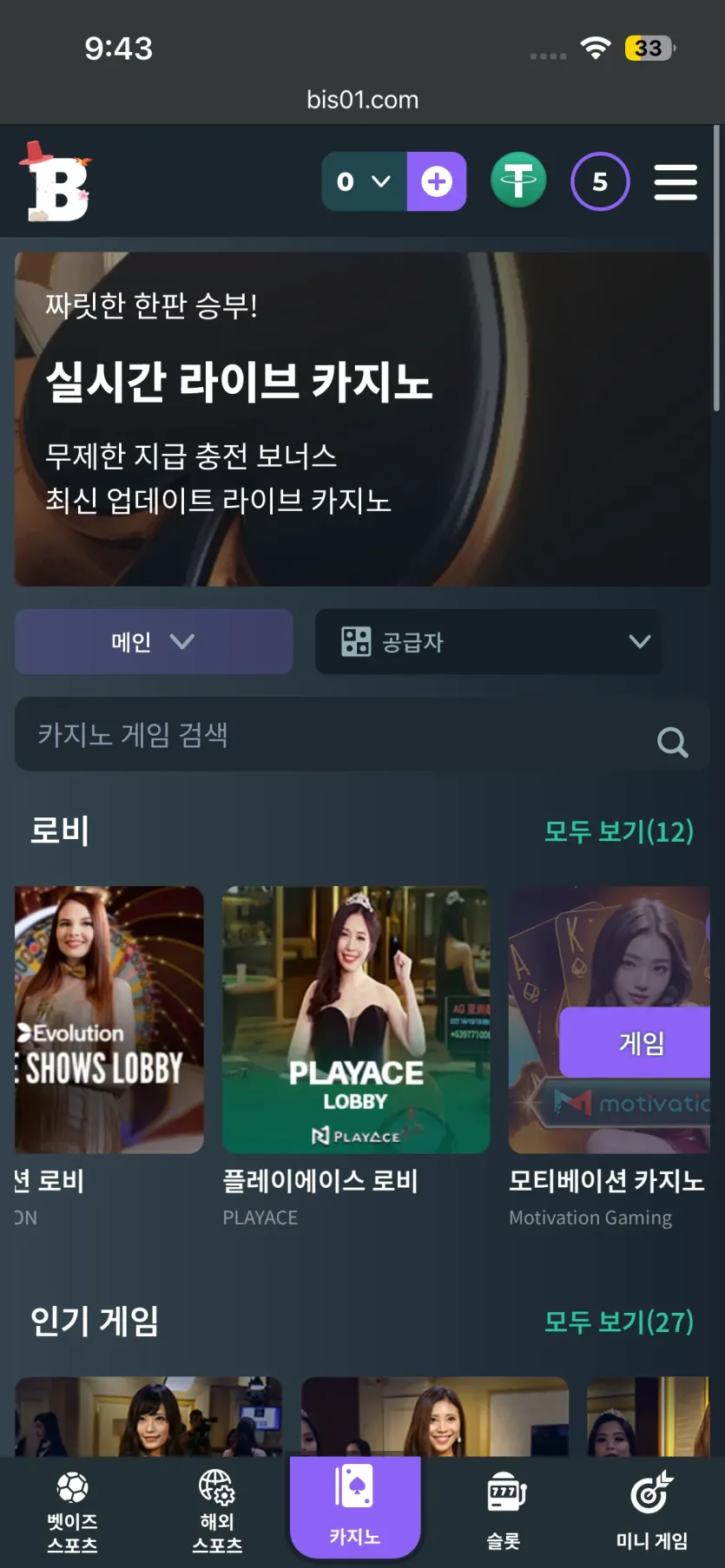This screenshot has height=1568, width=725.
Task: Open the circle badge showing 5
Action: coord(600,182)
